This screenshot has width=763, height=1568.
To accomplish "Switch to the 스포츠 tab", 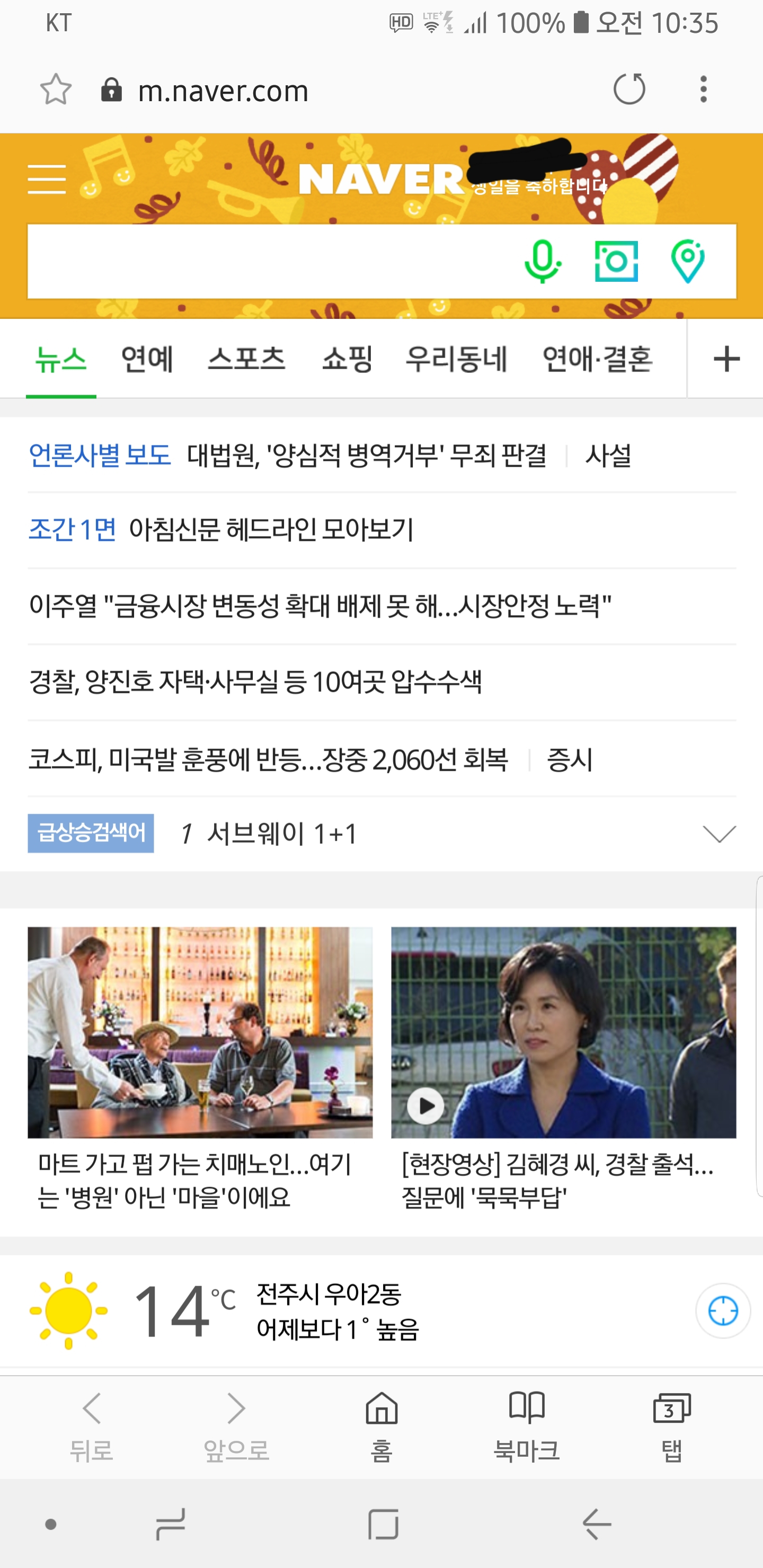I will coord(246,359).
